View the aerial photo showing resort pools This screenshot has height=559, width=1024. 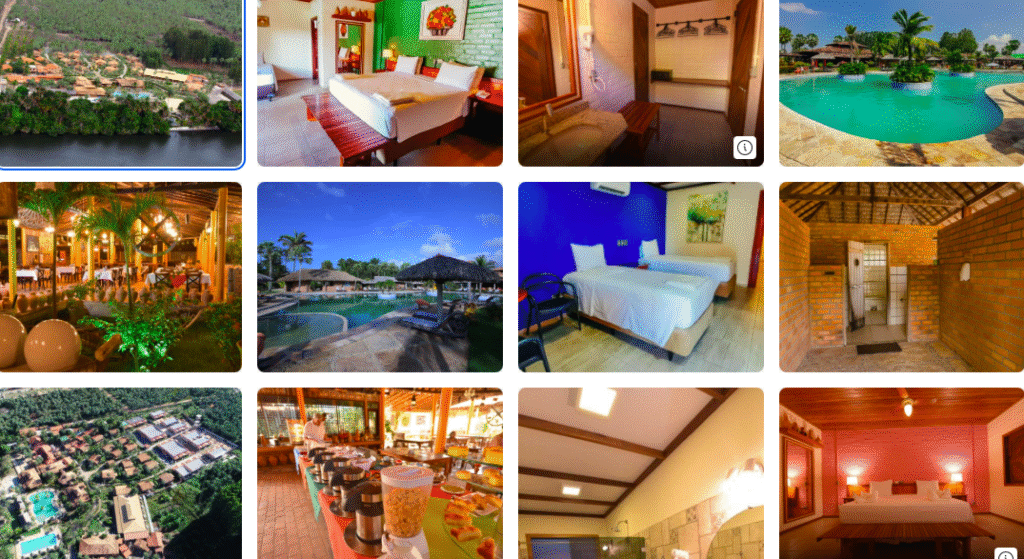coord(120,473)
